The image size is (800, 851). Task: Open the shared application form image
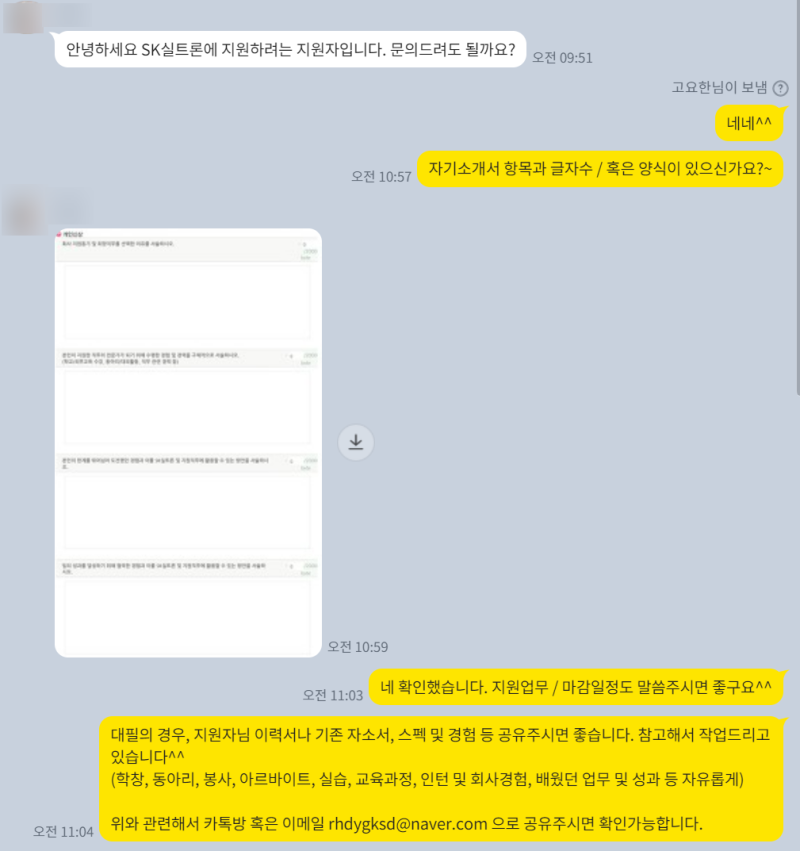click(188, 442)
